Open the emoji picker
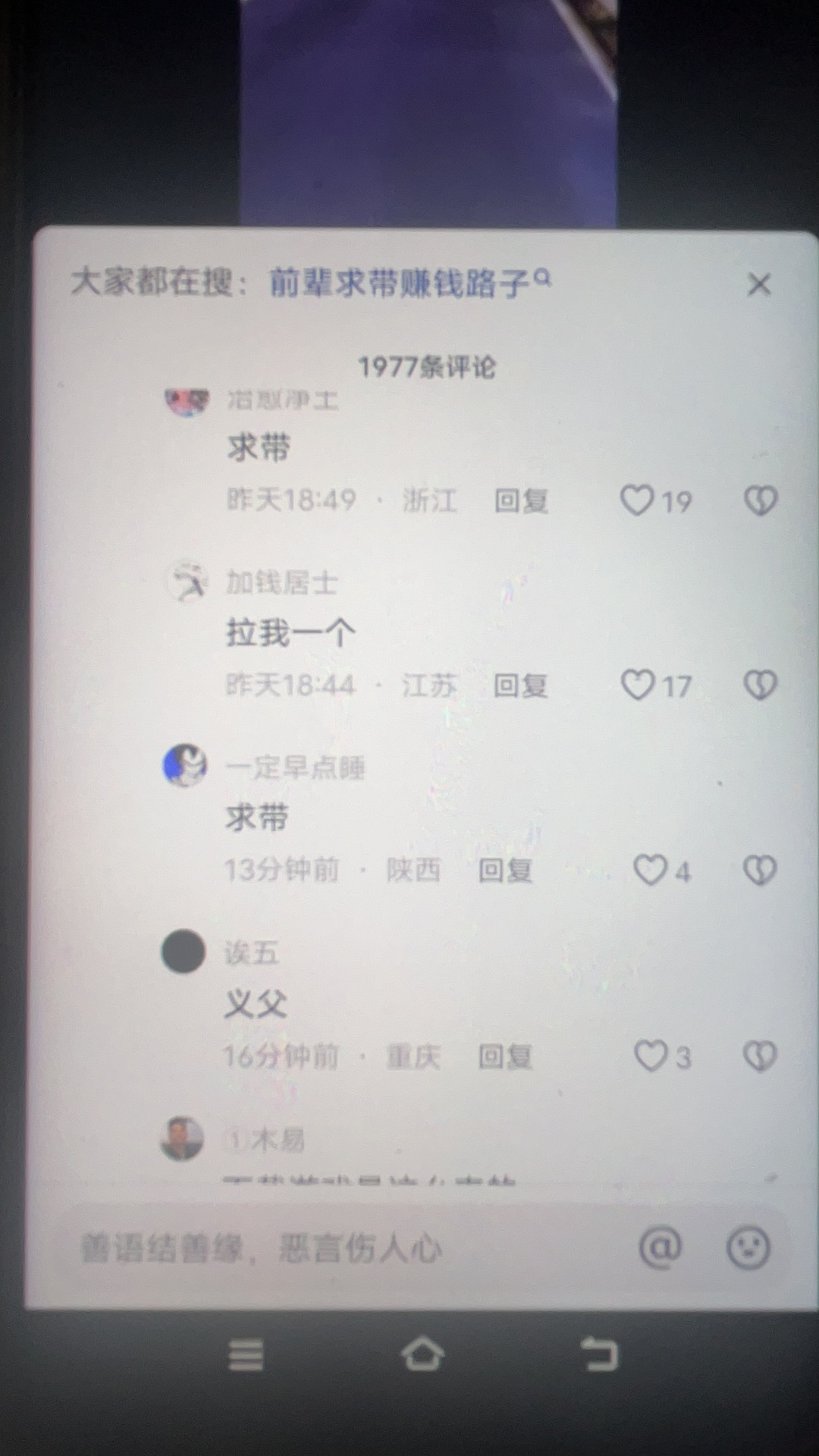 [748, 1247]
